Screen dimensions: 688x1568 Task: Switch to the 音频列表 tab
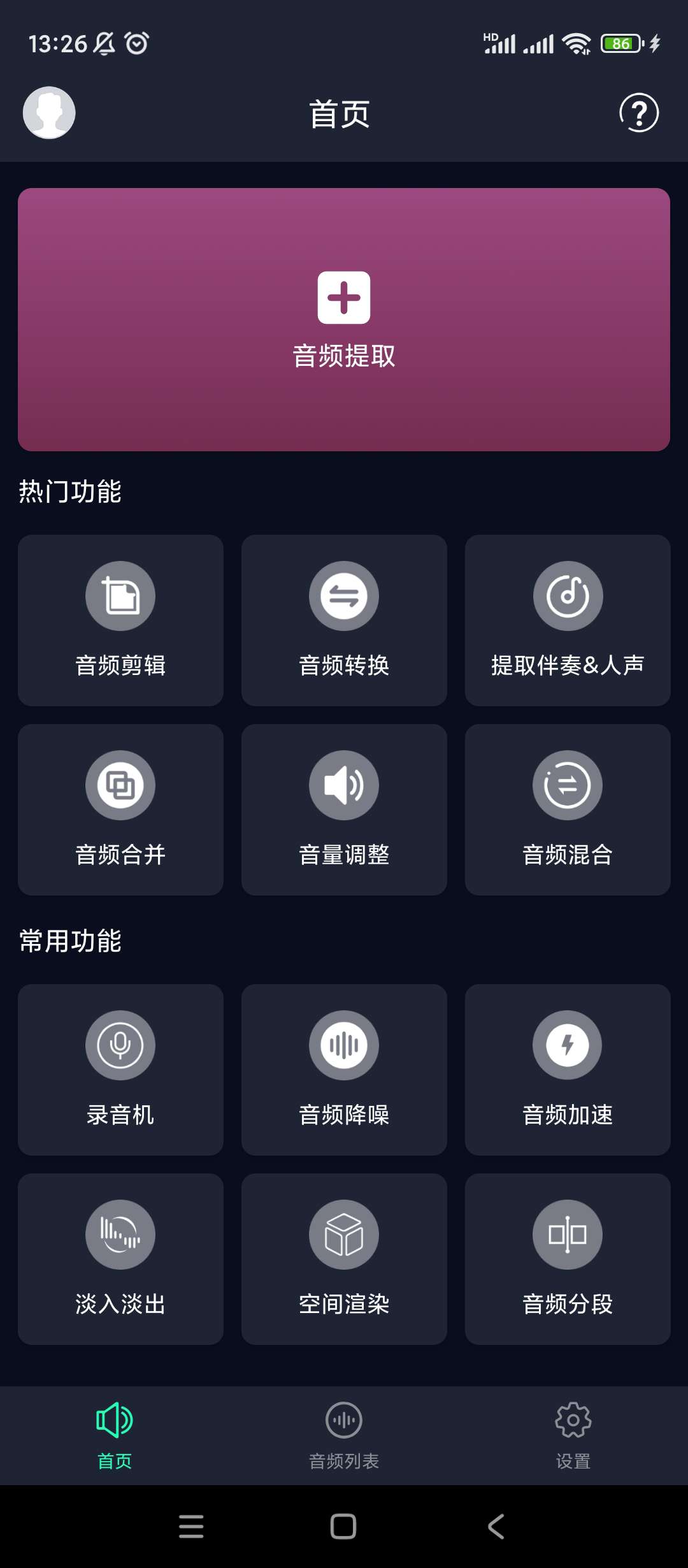[344, 1435]
